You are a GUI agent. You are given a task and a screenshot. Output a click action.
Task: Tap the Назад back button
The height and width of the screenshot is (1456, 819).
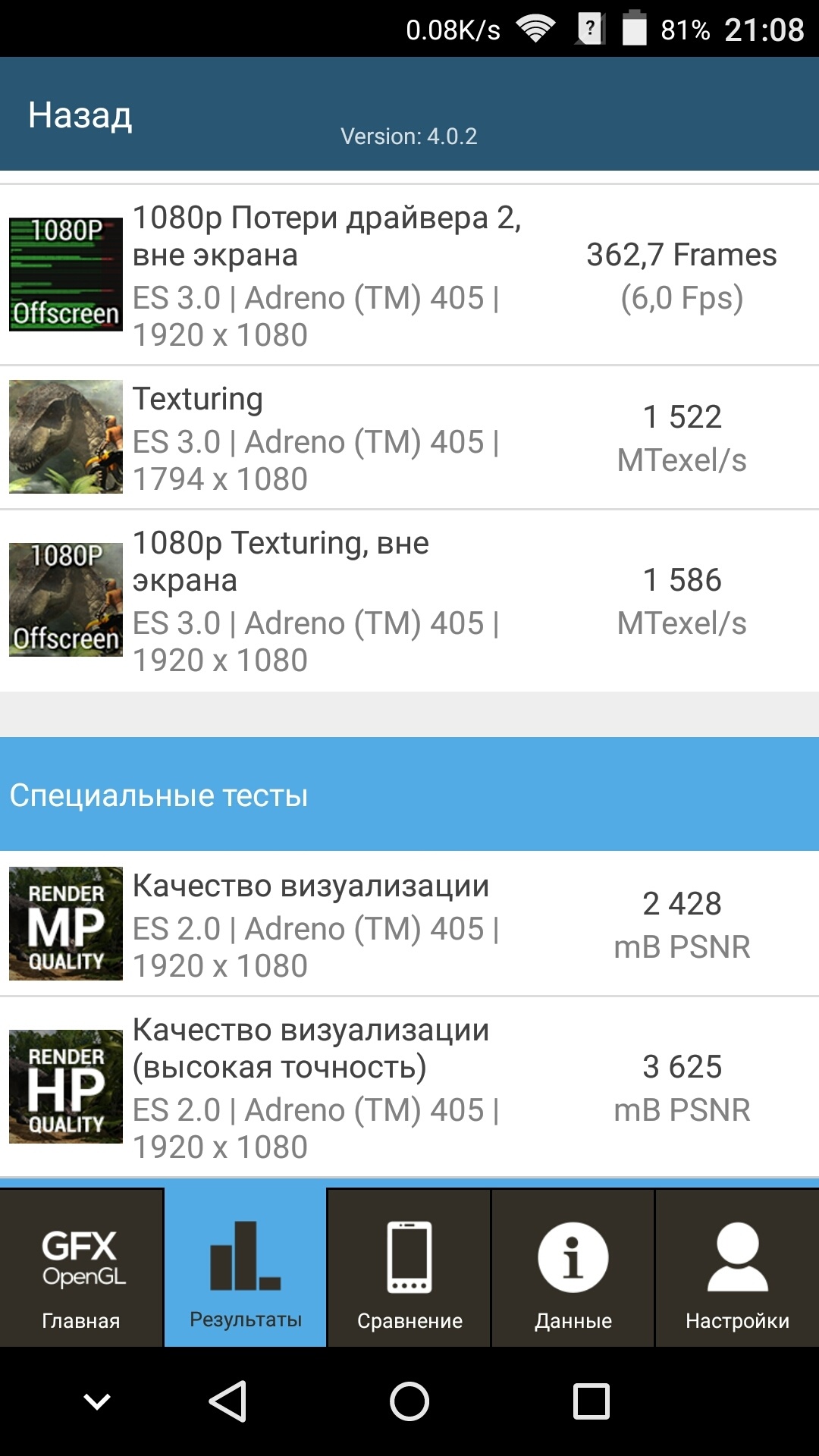point(80,115)
